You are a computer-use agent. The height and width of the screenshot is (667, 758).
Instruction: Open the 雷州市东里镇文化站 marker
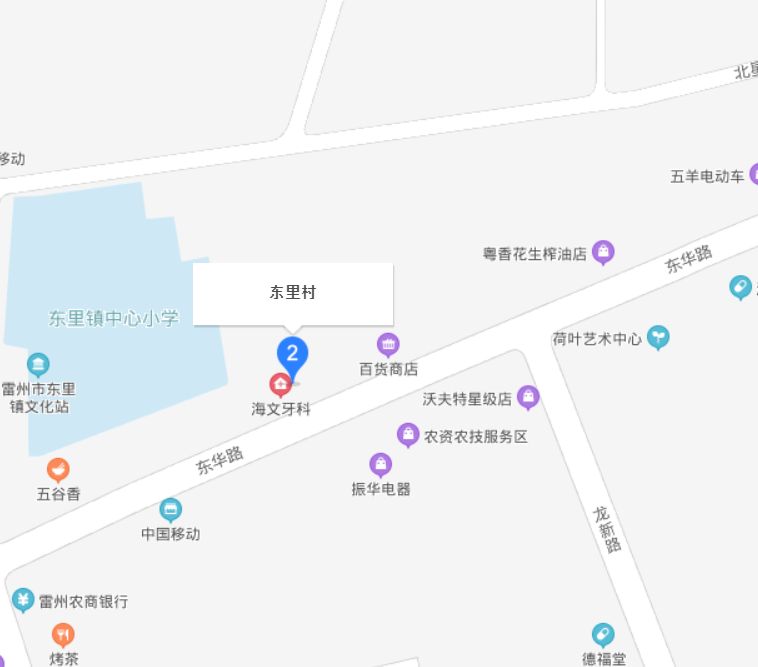coord(38,364)
